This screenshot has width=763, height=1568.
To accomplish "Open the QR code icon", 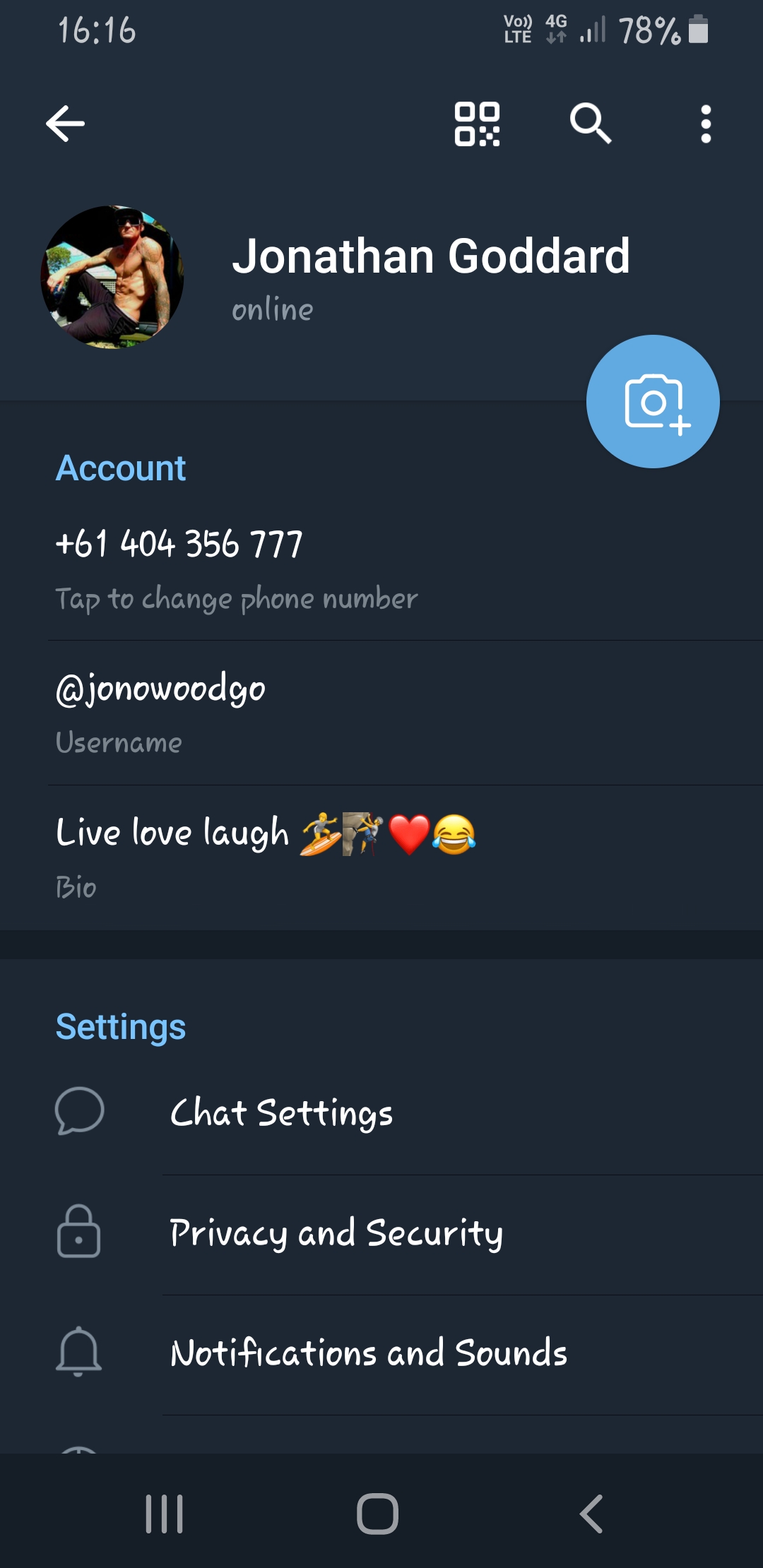I will click(x=477, y=124).
